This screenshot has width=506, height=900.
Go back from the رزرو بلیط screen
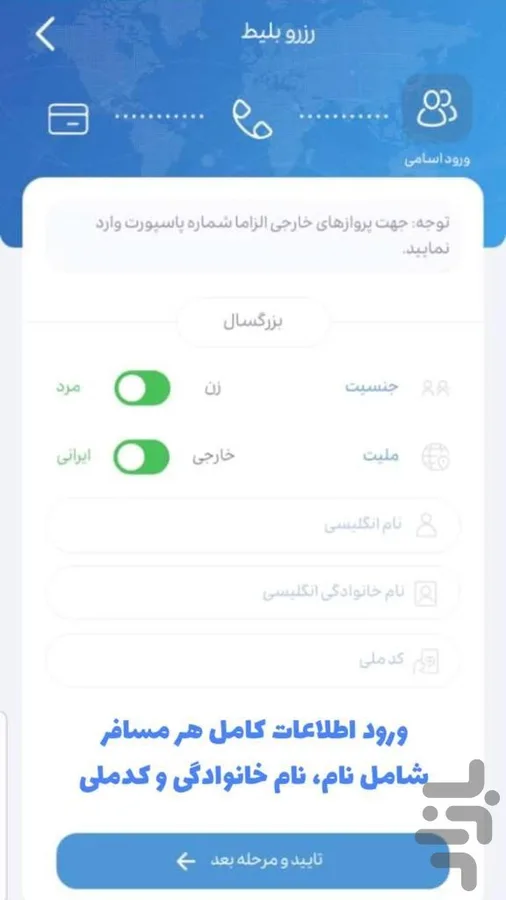pos(45,34)
